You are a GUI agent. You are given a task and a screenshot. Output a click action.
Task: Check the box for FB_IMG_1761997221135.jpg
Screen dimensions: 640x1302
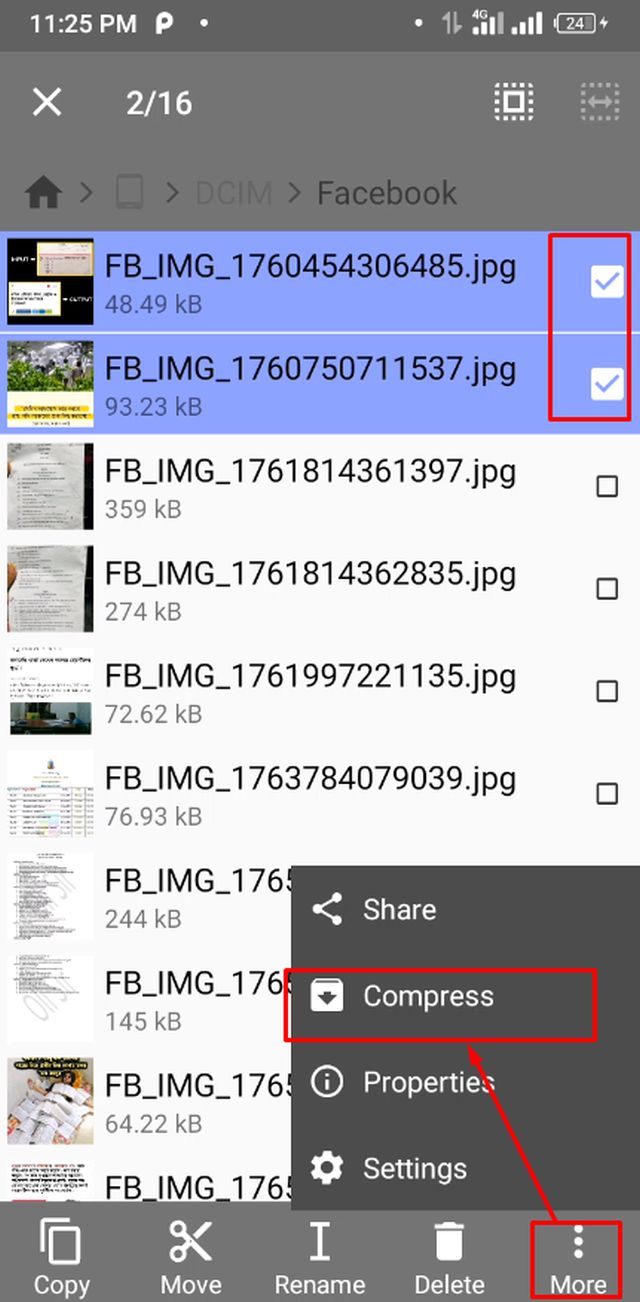(607, 691)
